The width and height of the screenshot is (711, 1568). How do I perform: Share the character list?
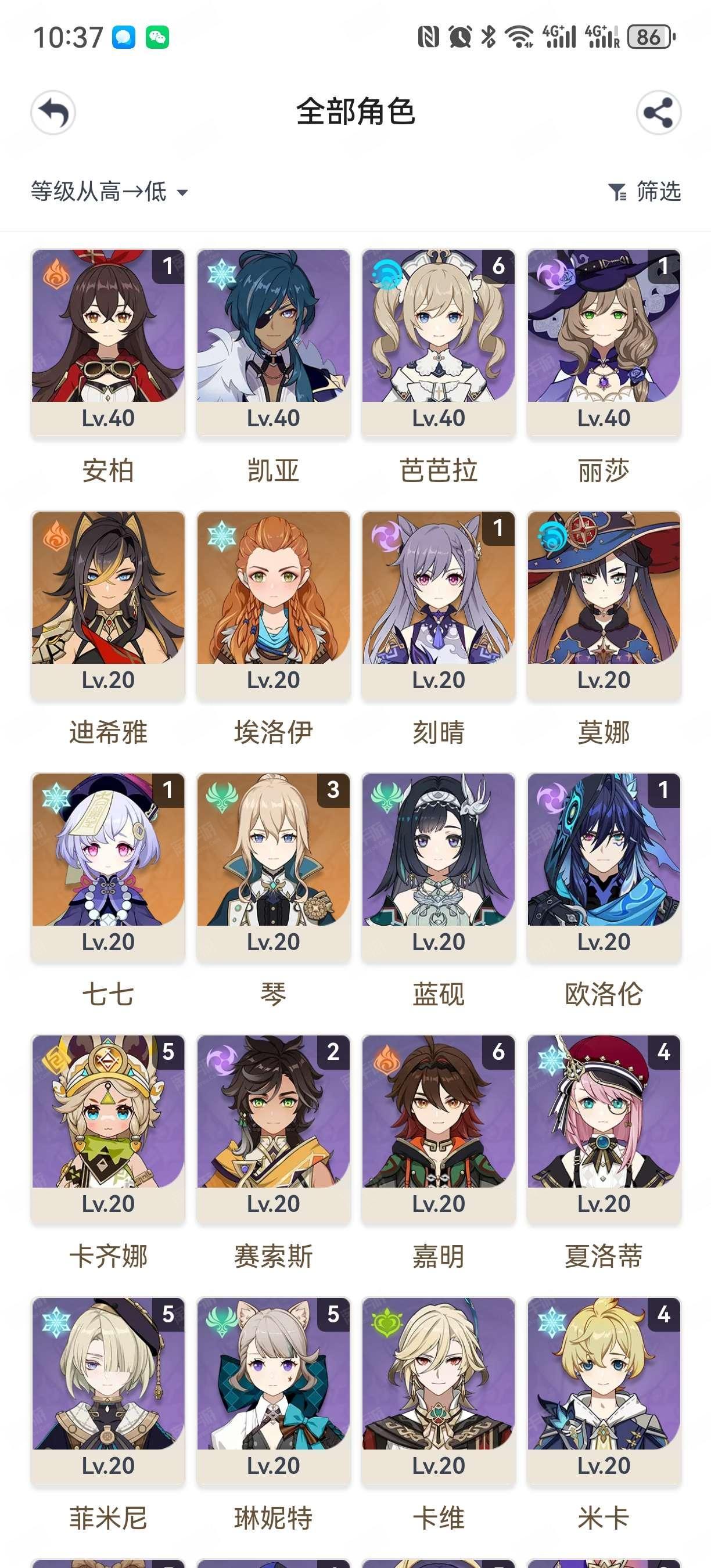click(x=658, y=113)
